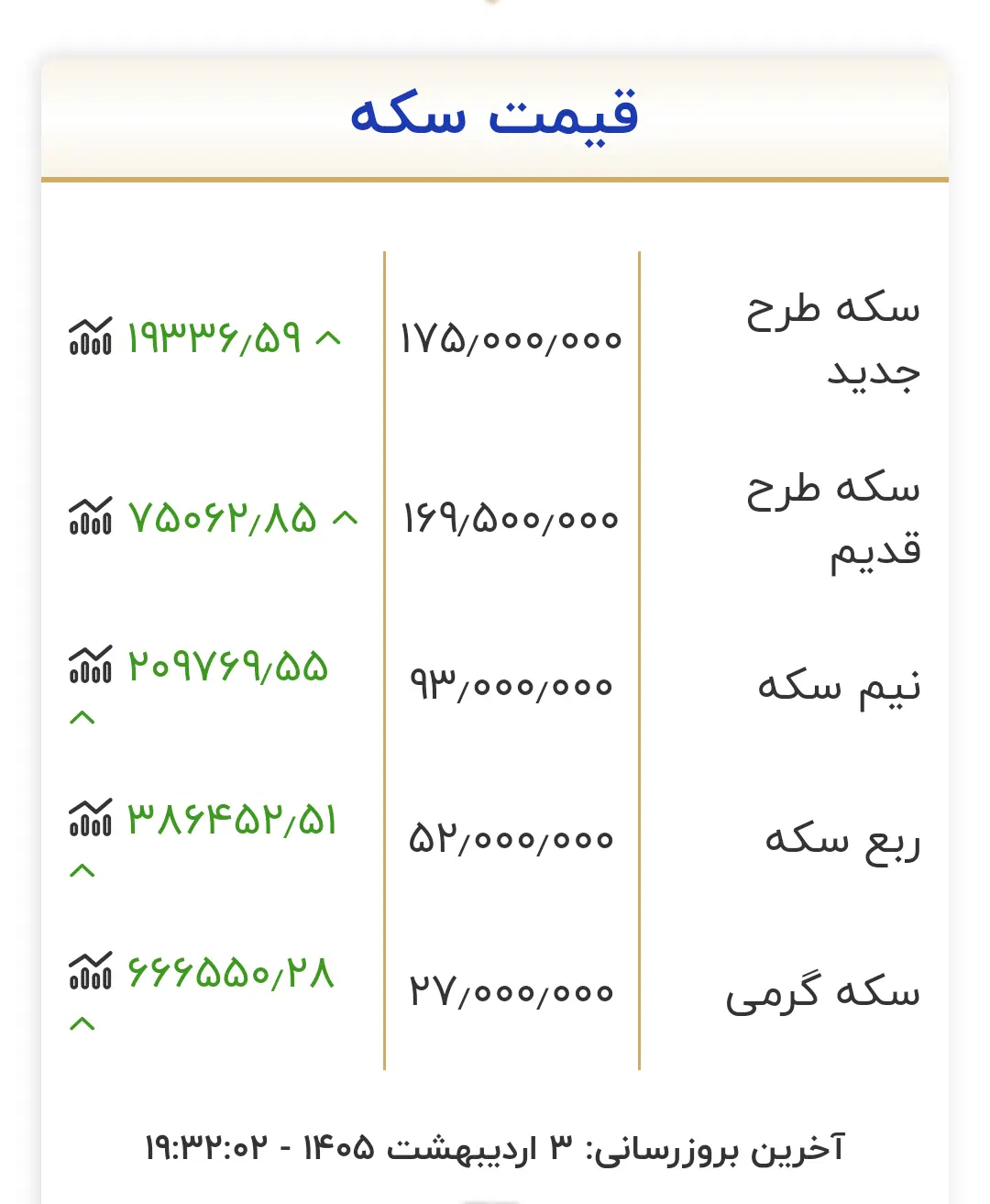View the chart icon for سکه طرح قدیم
Image resolution: width=990 pixels, height=1204 pixels.
tap(90, 516)
